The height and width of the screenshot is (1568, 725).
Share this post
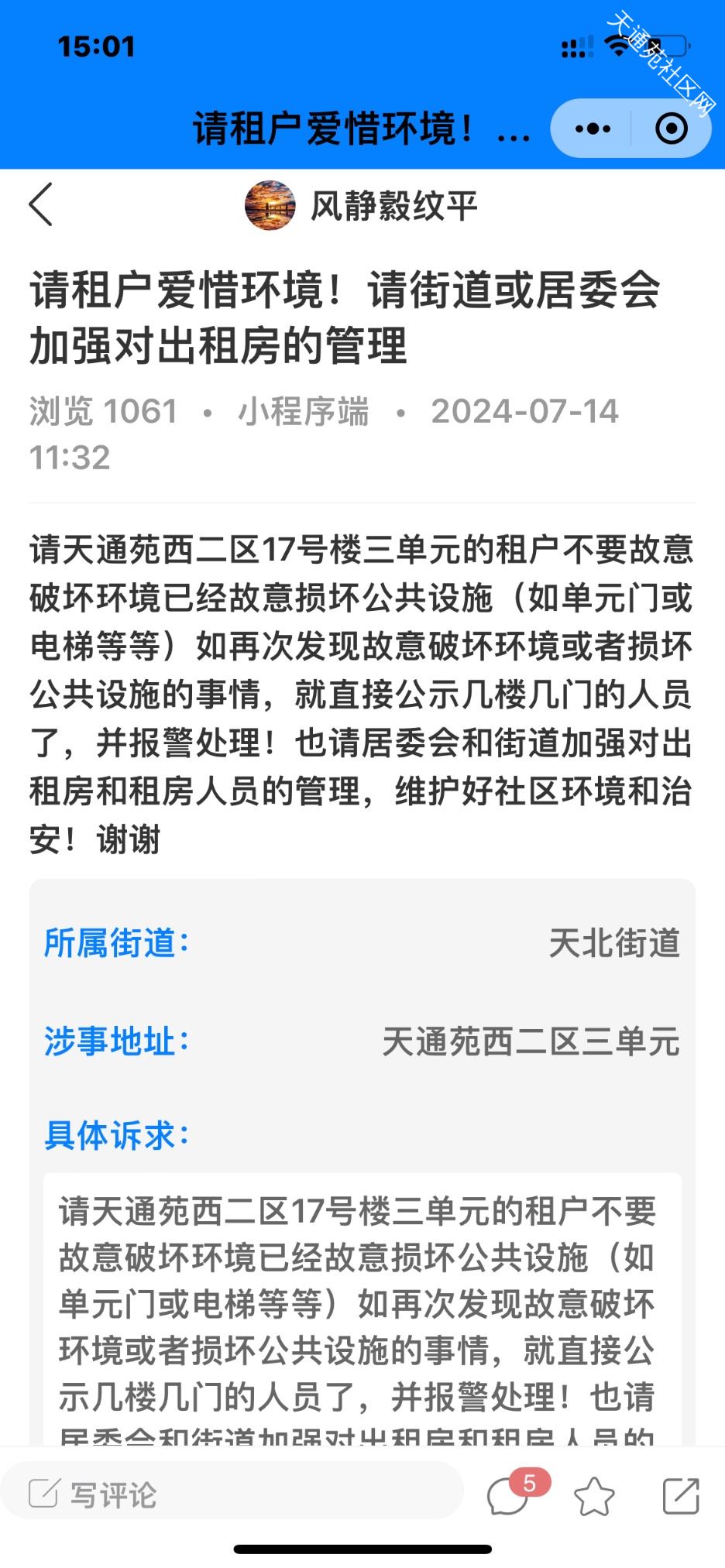(x=682, y=1495)
